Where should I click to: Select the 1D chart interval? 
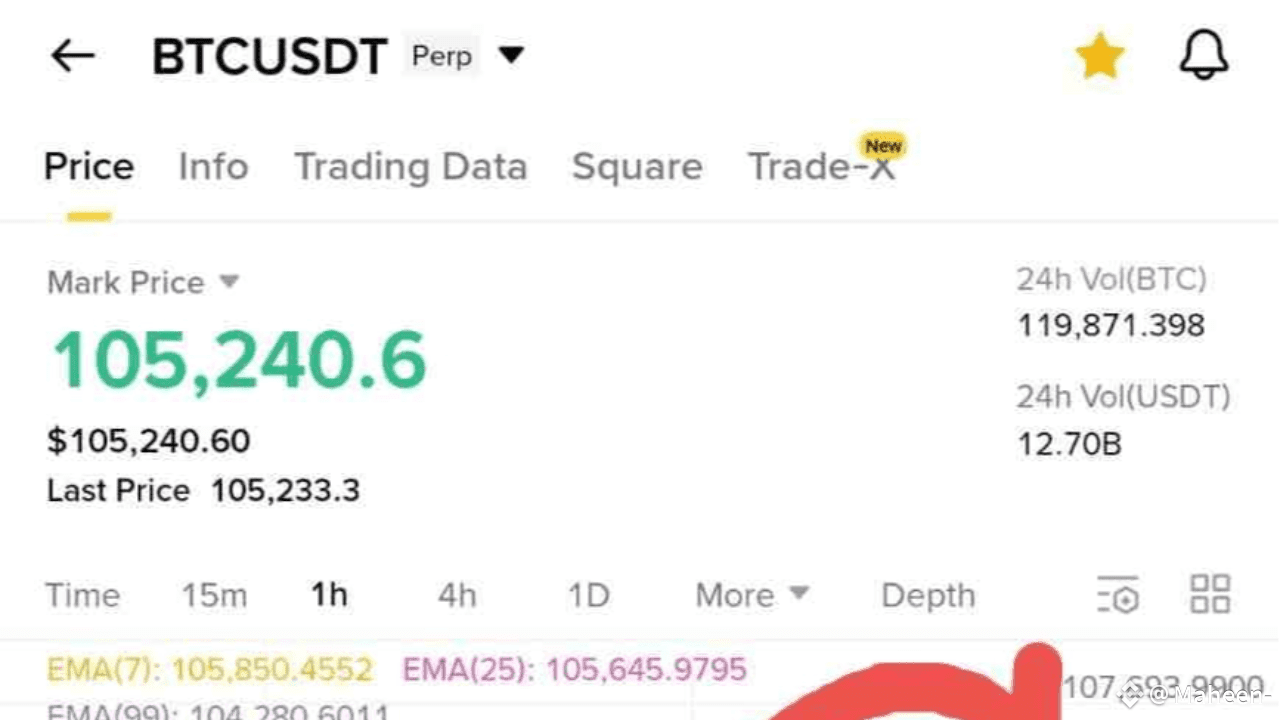click(589, 596)
